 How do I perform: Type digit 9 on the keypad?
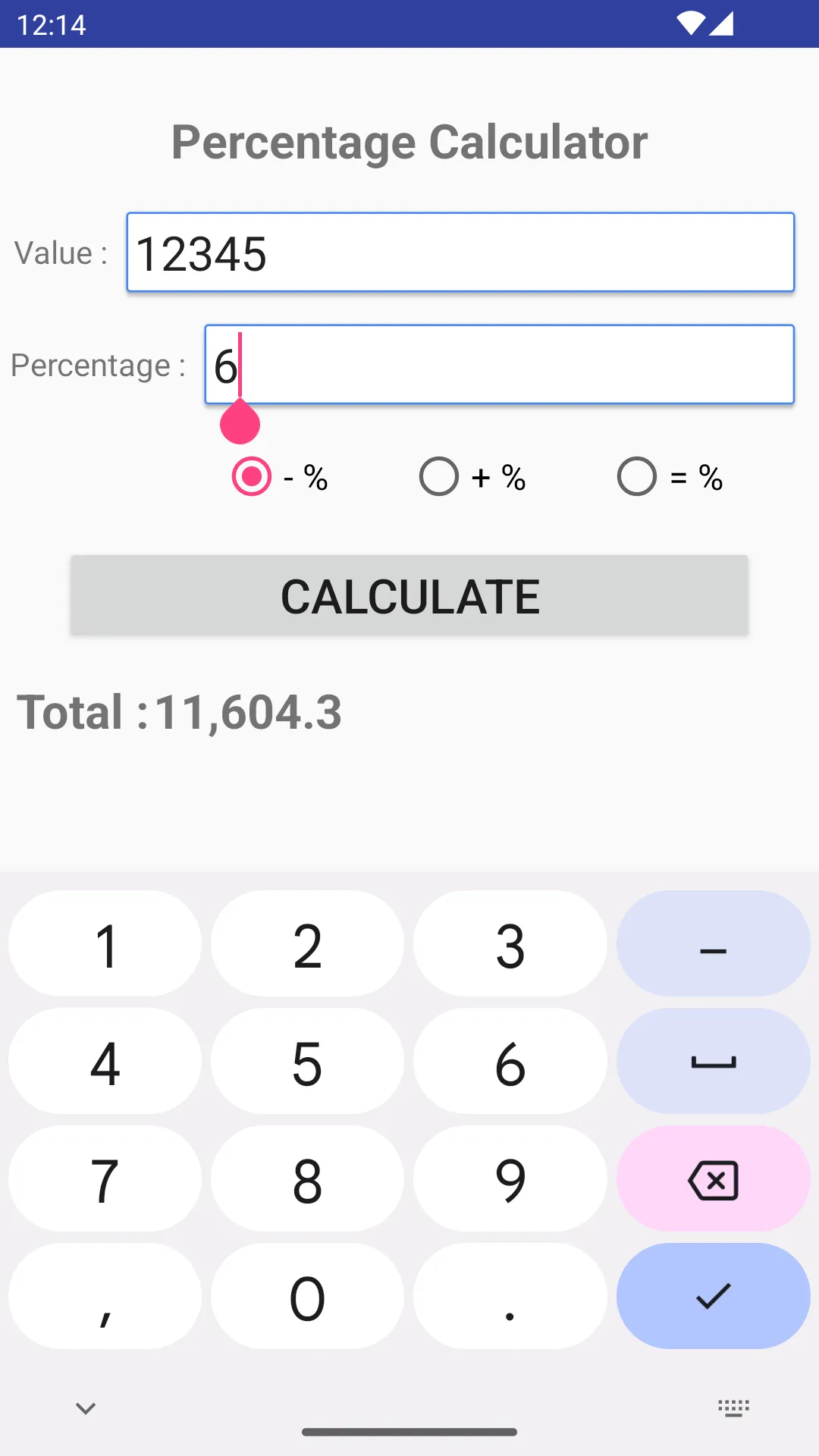pos(510,1179)
